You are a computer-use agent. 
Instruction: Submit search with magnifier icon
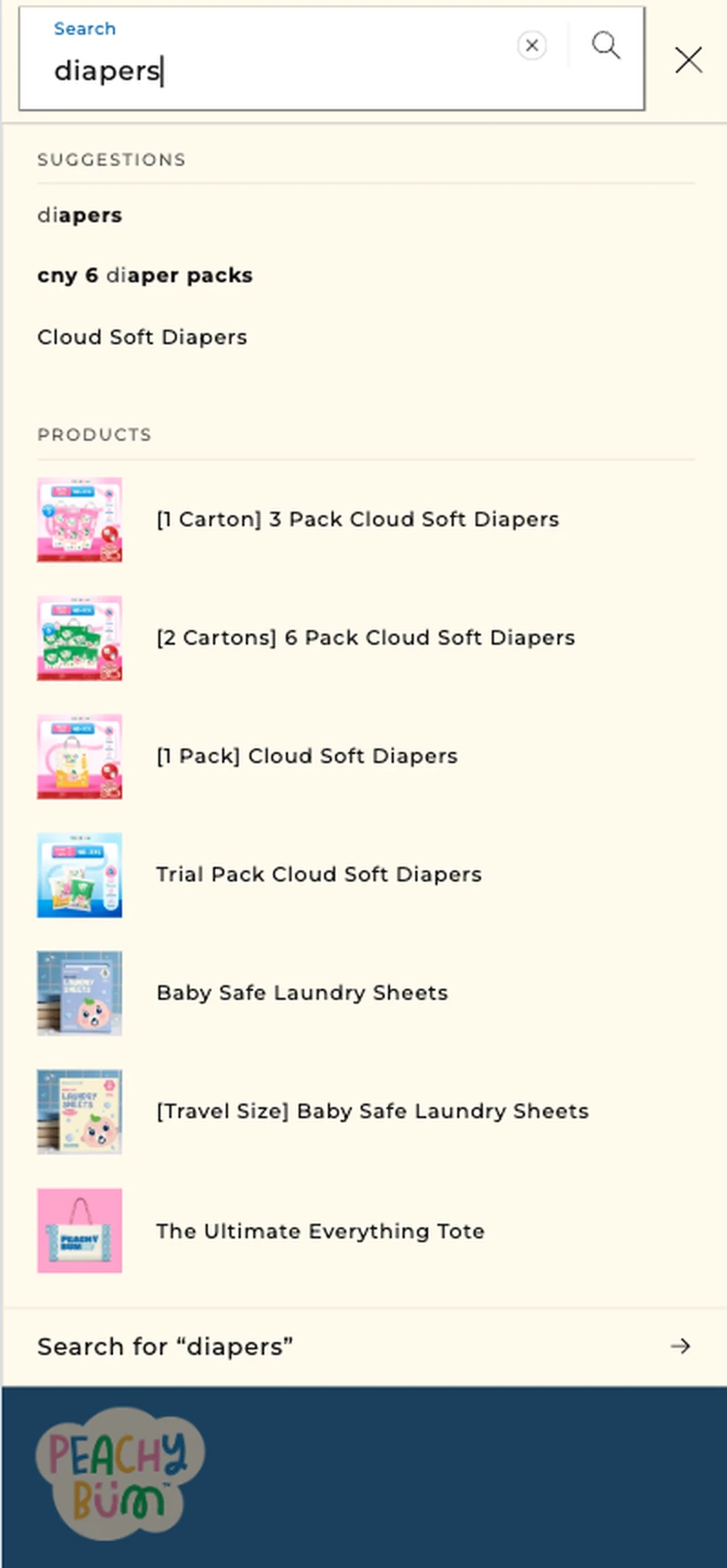pyautogui.click(x=606, y=45)
